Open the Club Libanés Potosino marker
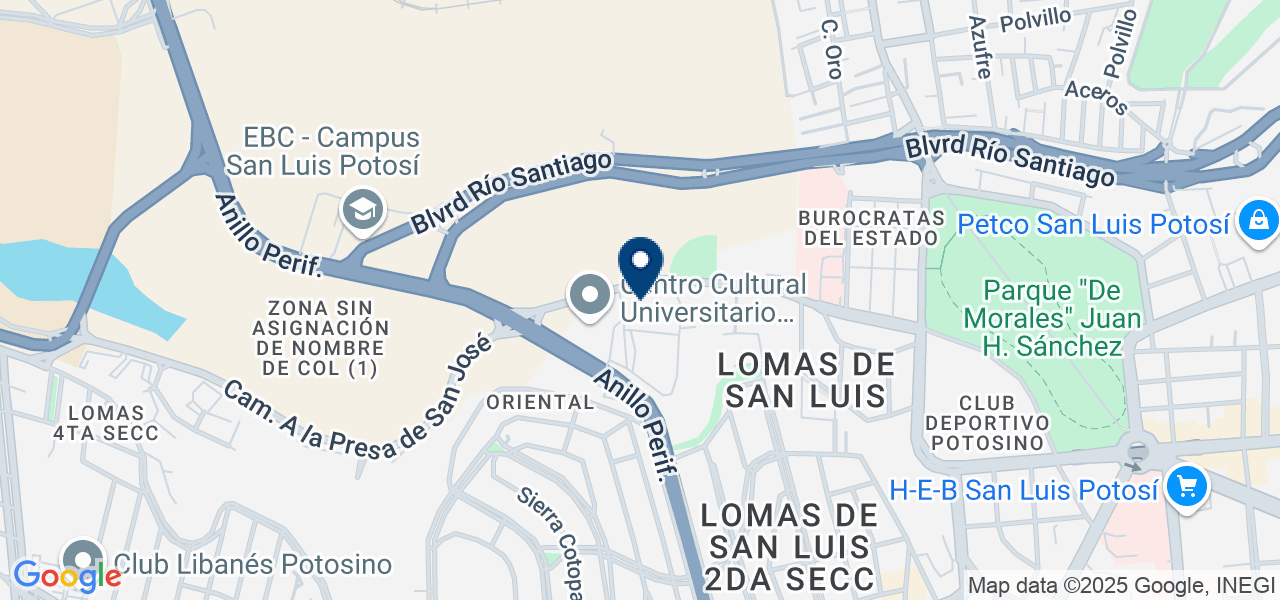This screenshot has height=600, width=1280. [x=82, y=561]
